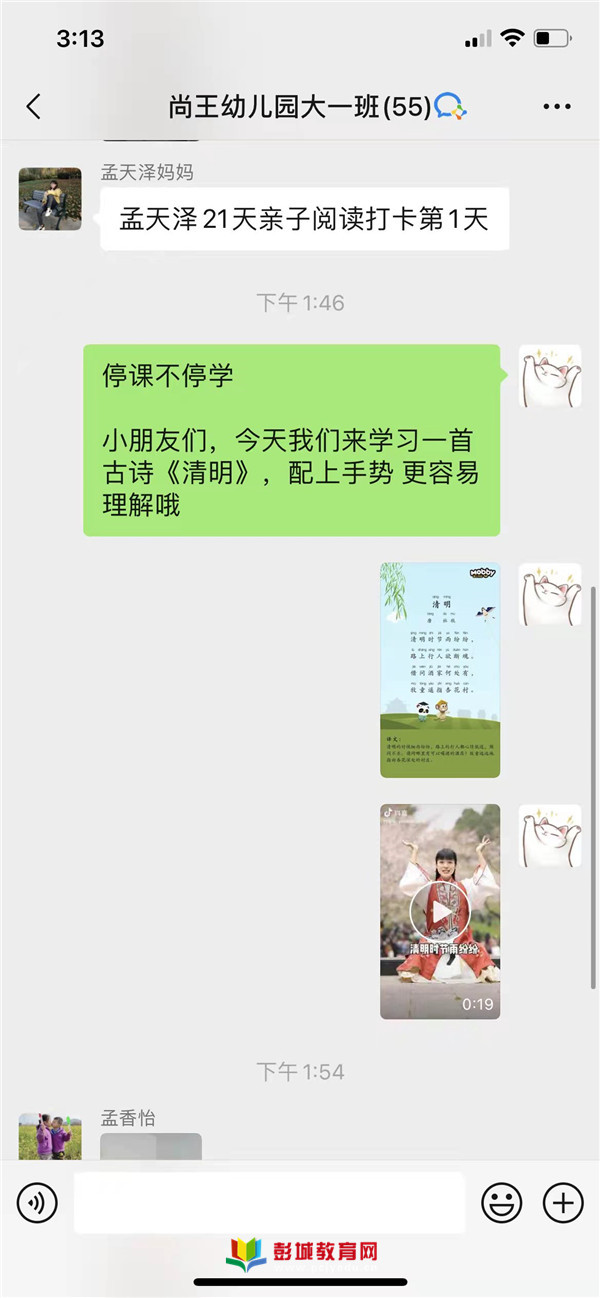
Task: Go back from the group chat
Action: click(x=33, y=107)
